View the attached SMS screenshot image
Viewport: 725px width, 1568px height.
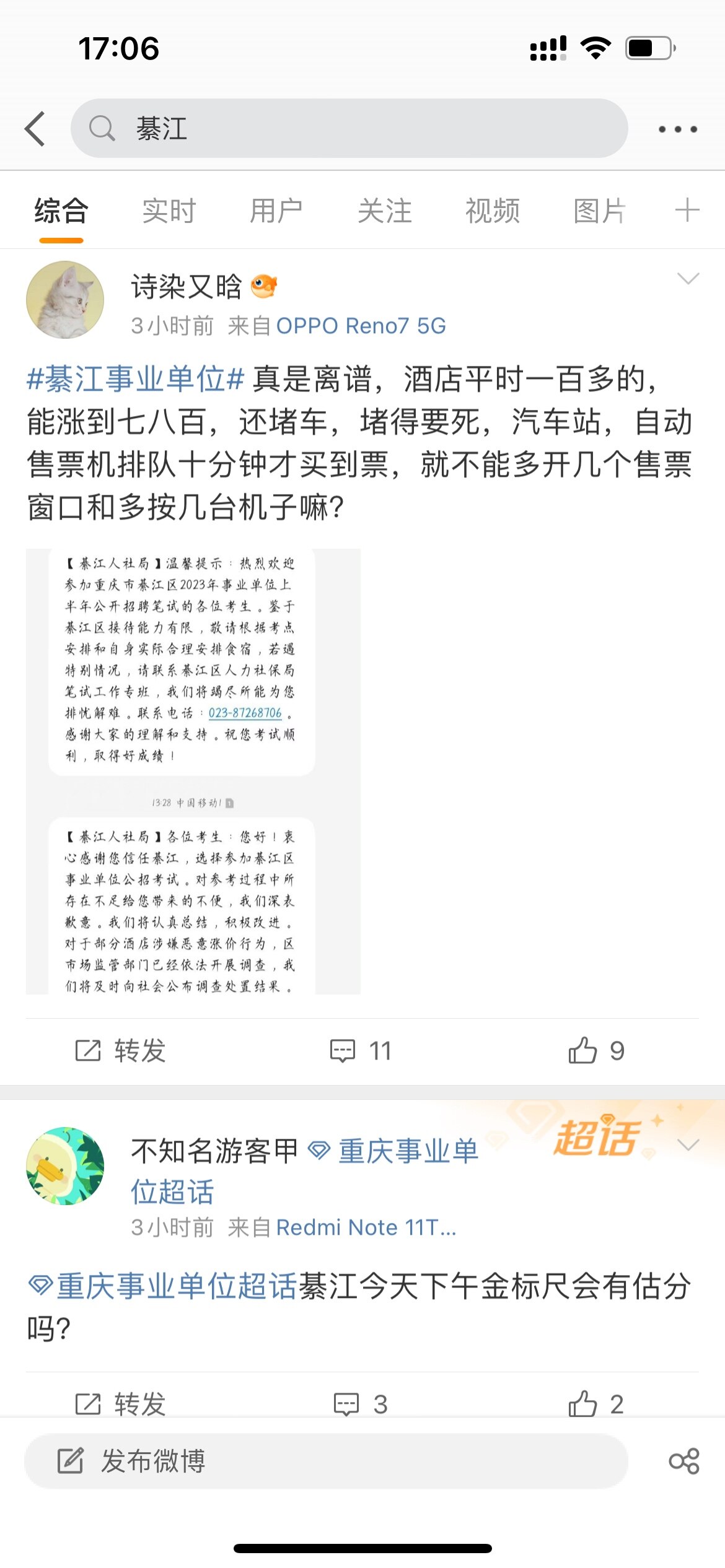(x=193, y=771)
